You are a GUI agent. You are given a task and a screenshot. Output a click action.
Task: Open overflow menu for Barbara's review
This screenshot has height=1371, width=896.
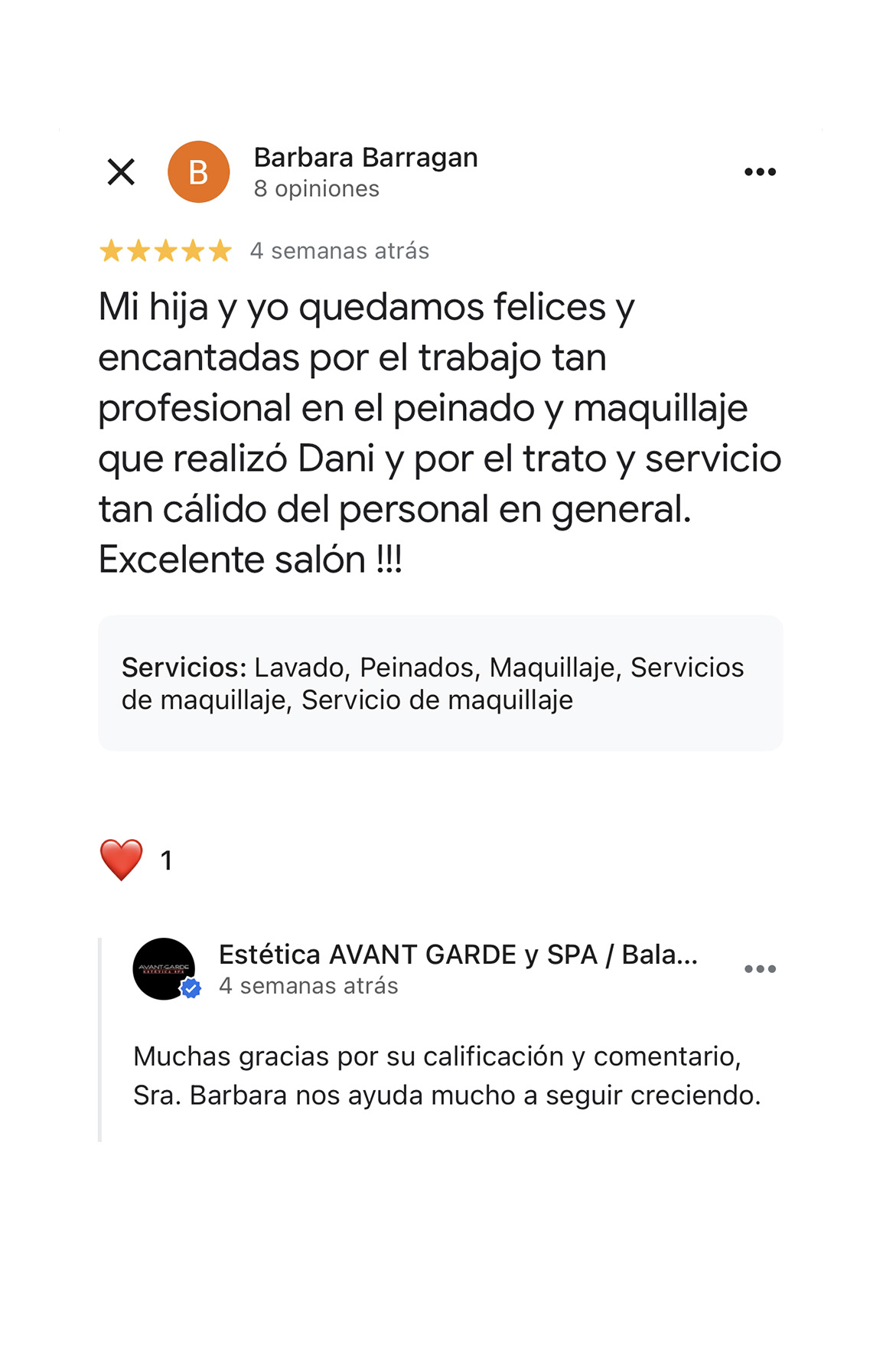point(760,172)
